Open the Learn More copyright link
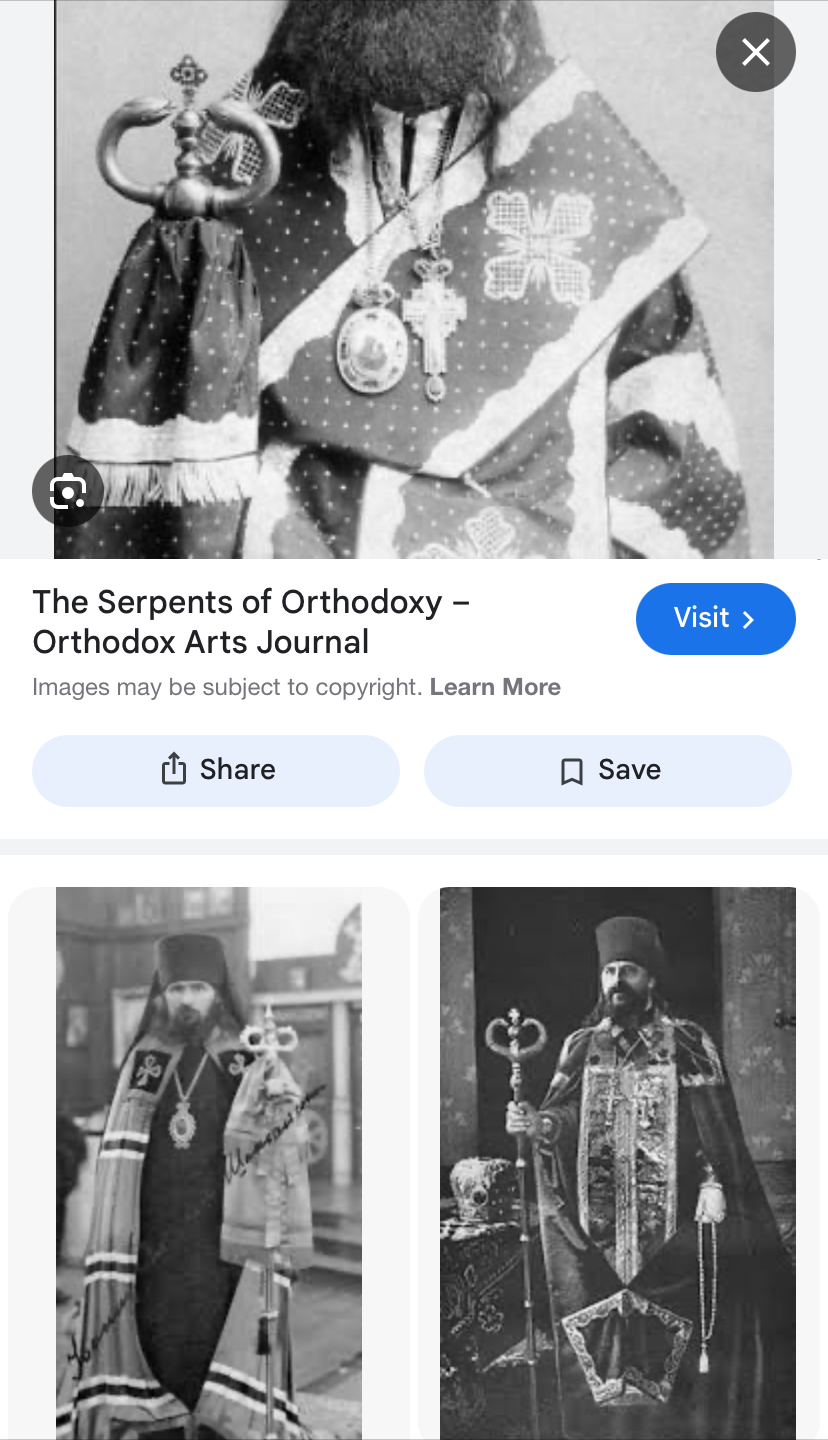828x1440 pixels. [x=495, y=687]
